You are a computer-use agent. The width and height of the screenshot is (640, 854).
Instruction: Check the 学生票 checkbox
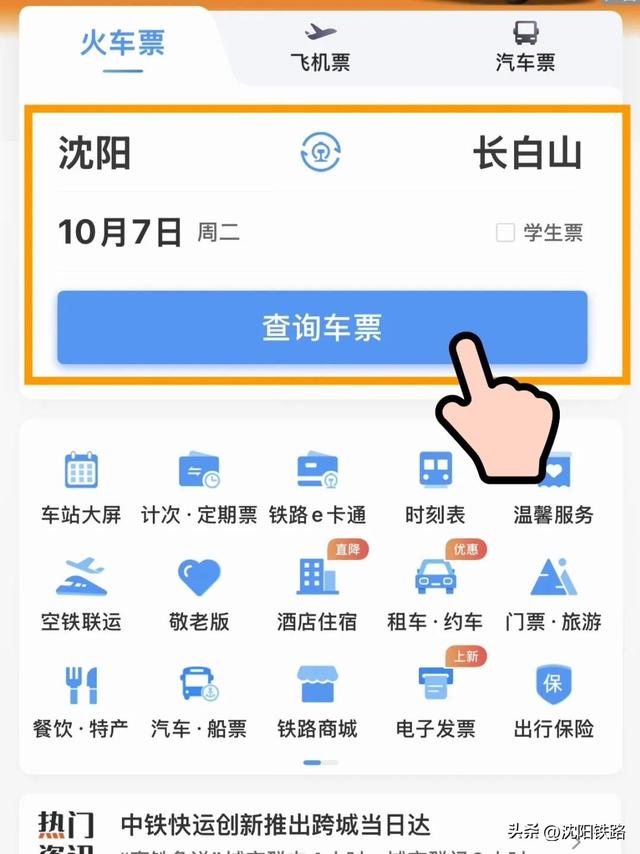coord(506,233)
